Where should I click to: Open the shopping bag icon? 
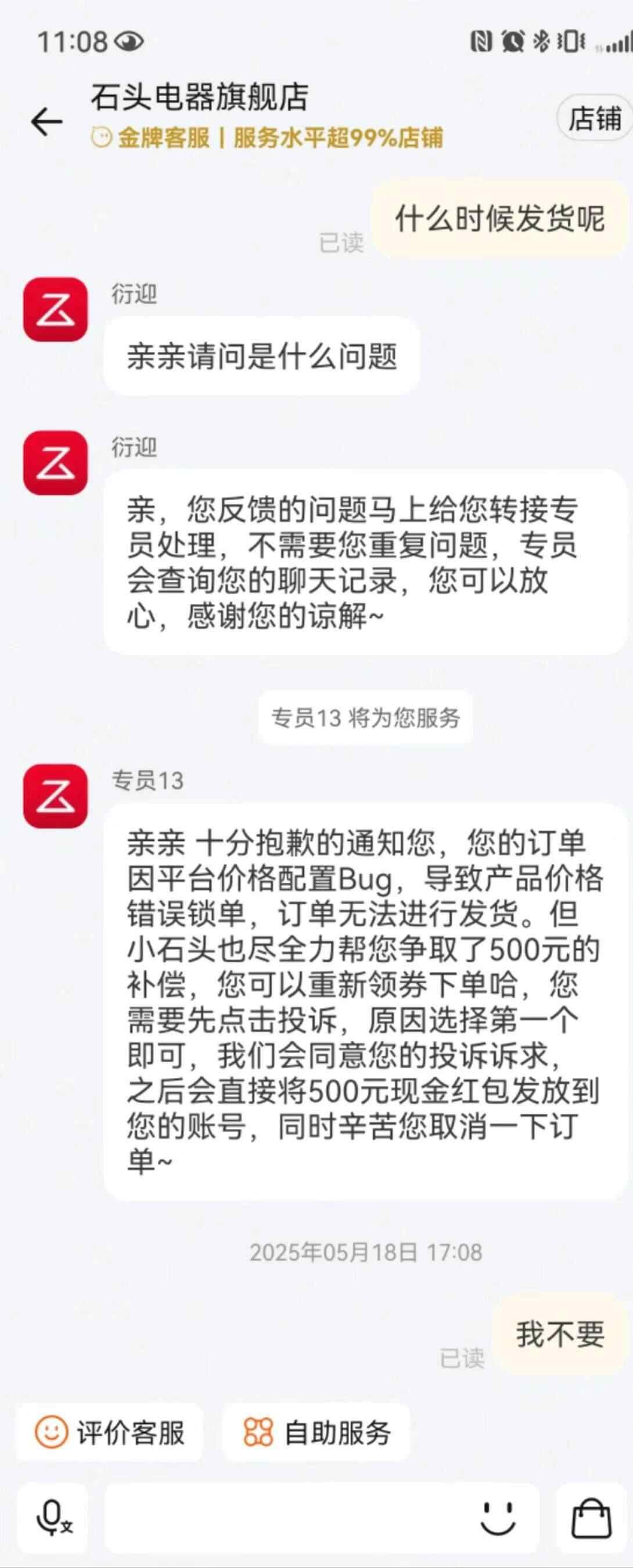[x=591, y=1517]
